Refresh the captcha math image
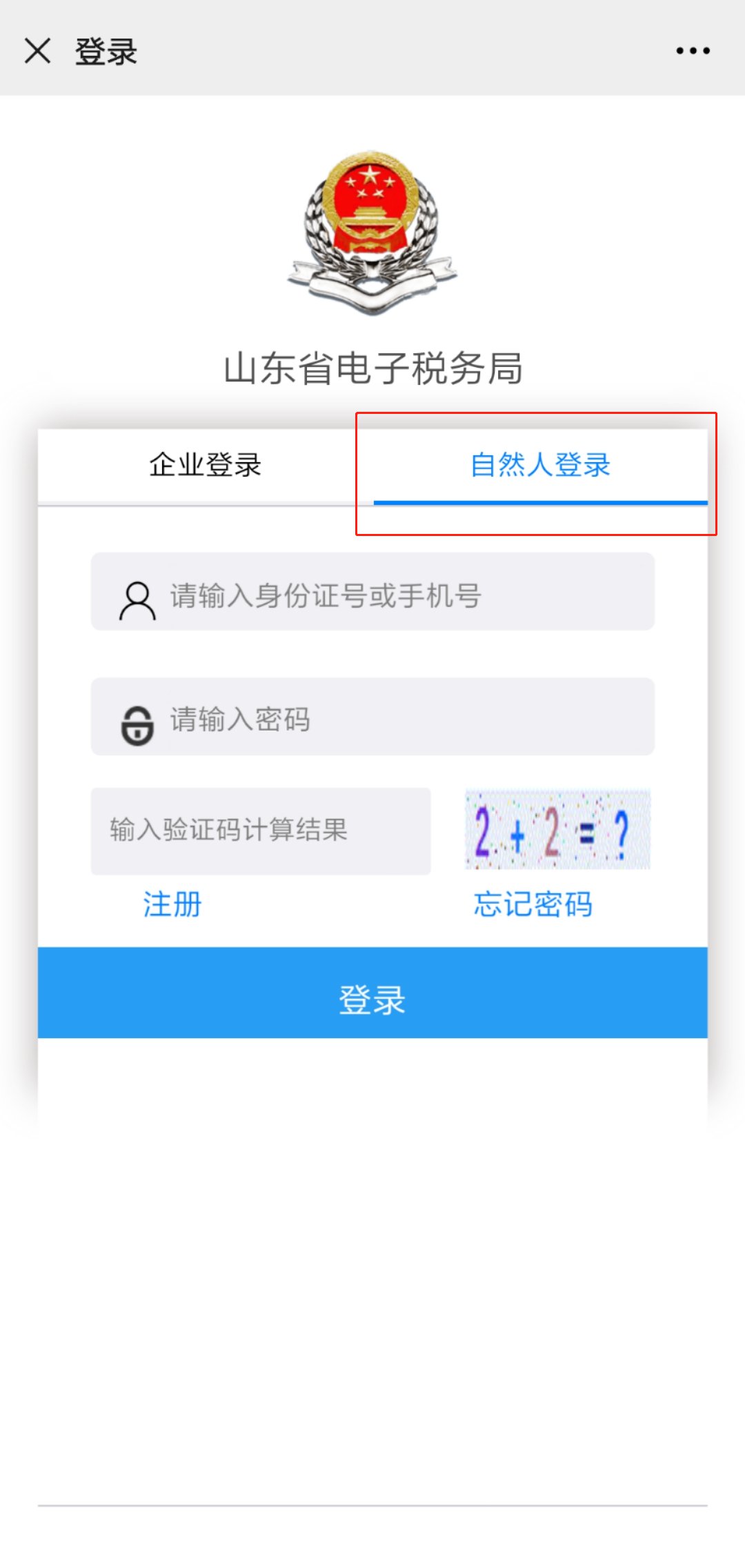The image size is (745, 1568). point(557,829)
